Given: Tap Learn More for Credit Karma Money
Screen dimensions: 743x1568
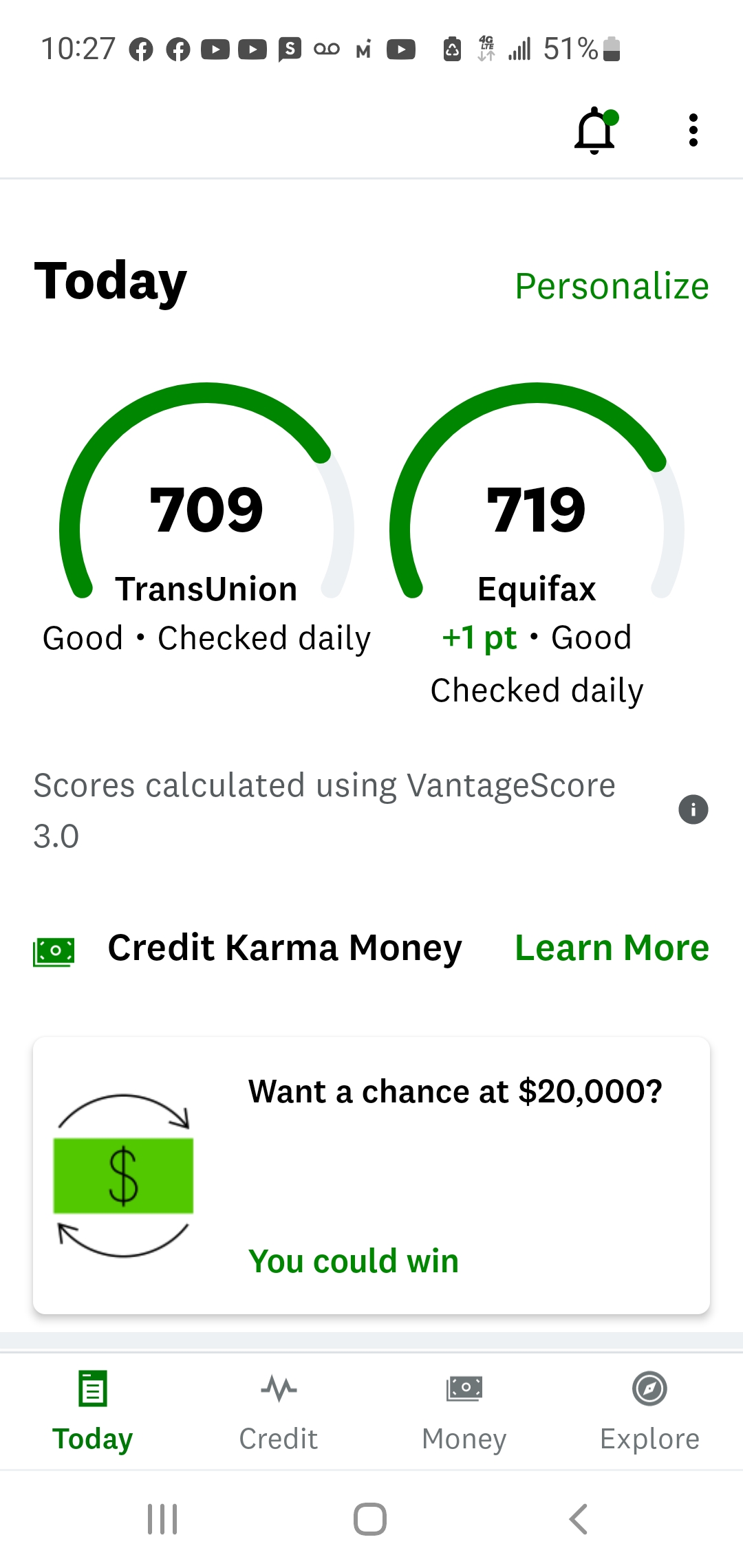Looking at the screenshot, I should pos(612,948).
